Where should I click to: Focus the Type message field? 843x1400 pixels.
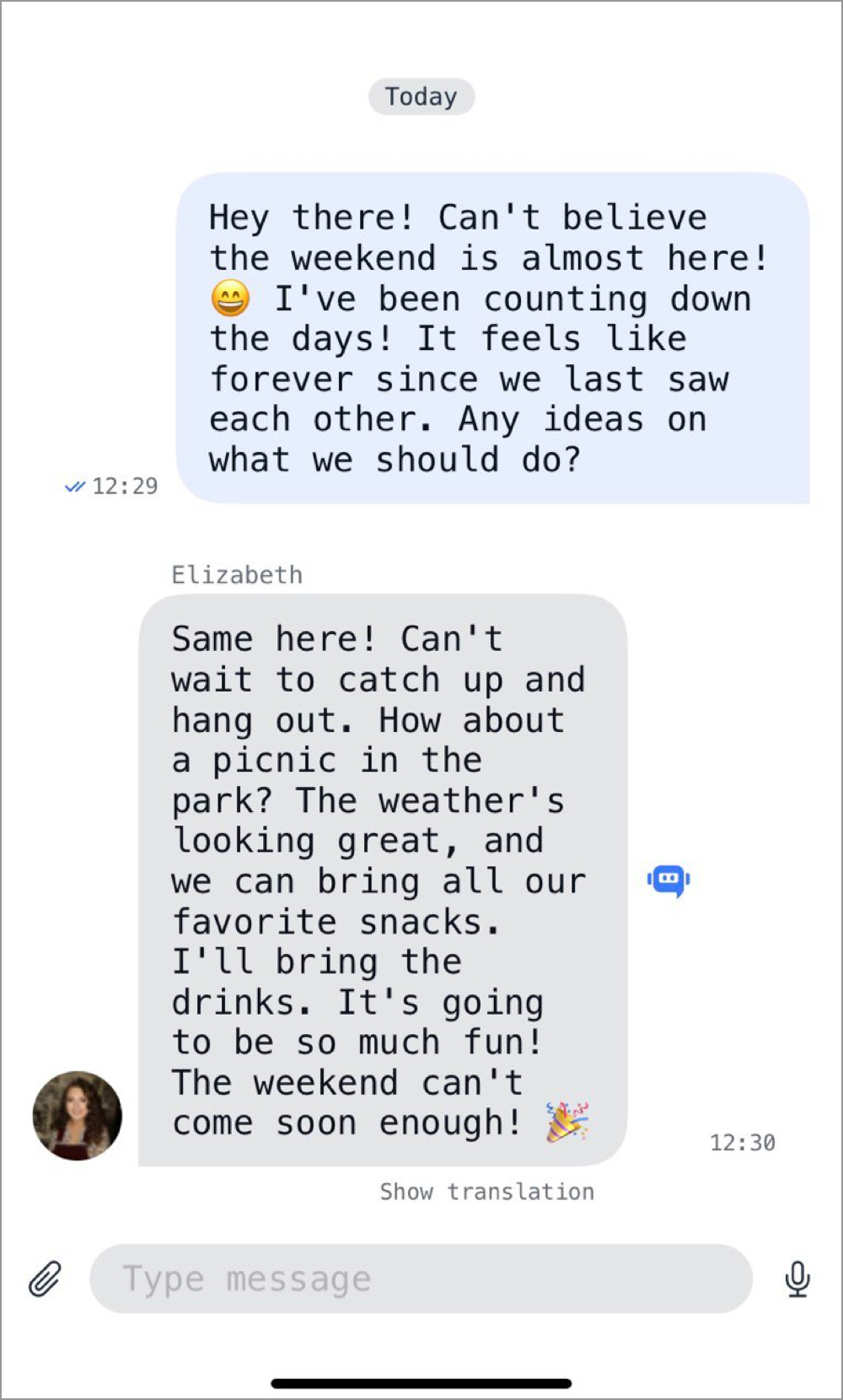(420, 1279)
